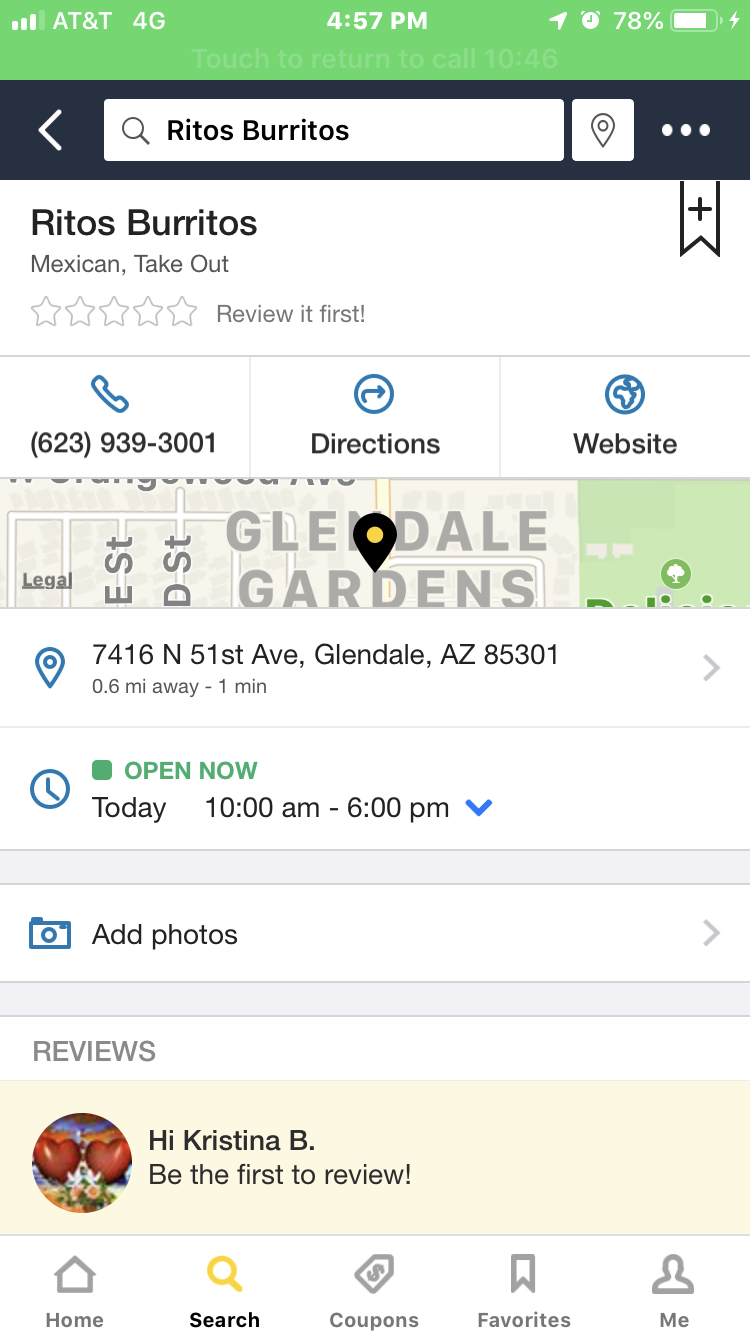Tap the Legal link on the map
Image resolution: width=750 pixels, height=1334 pixels.
[x=47, y=580]
